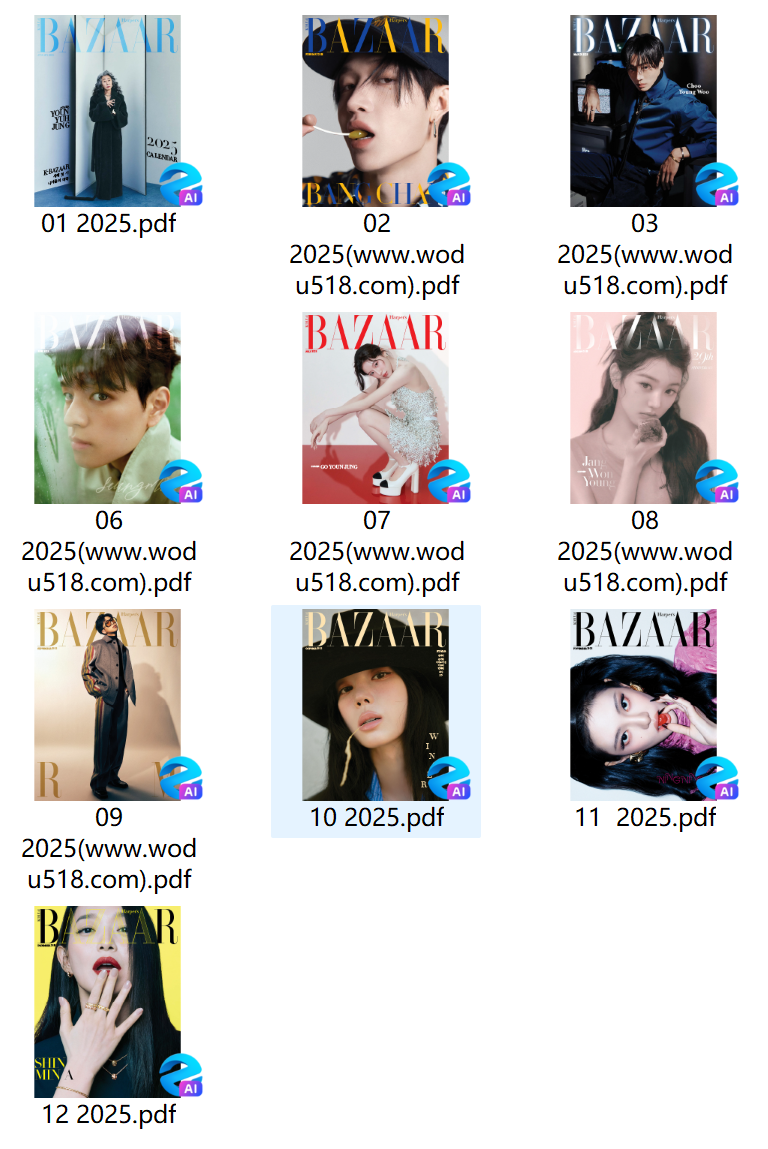Open the file 12 2025.pdf

[108, 1002]
